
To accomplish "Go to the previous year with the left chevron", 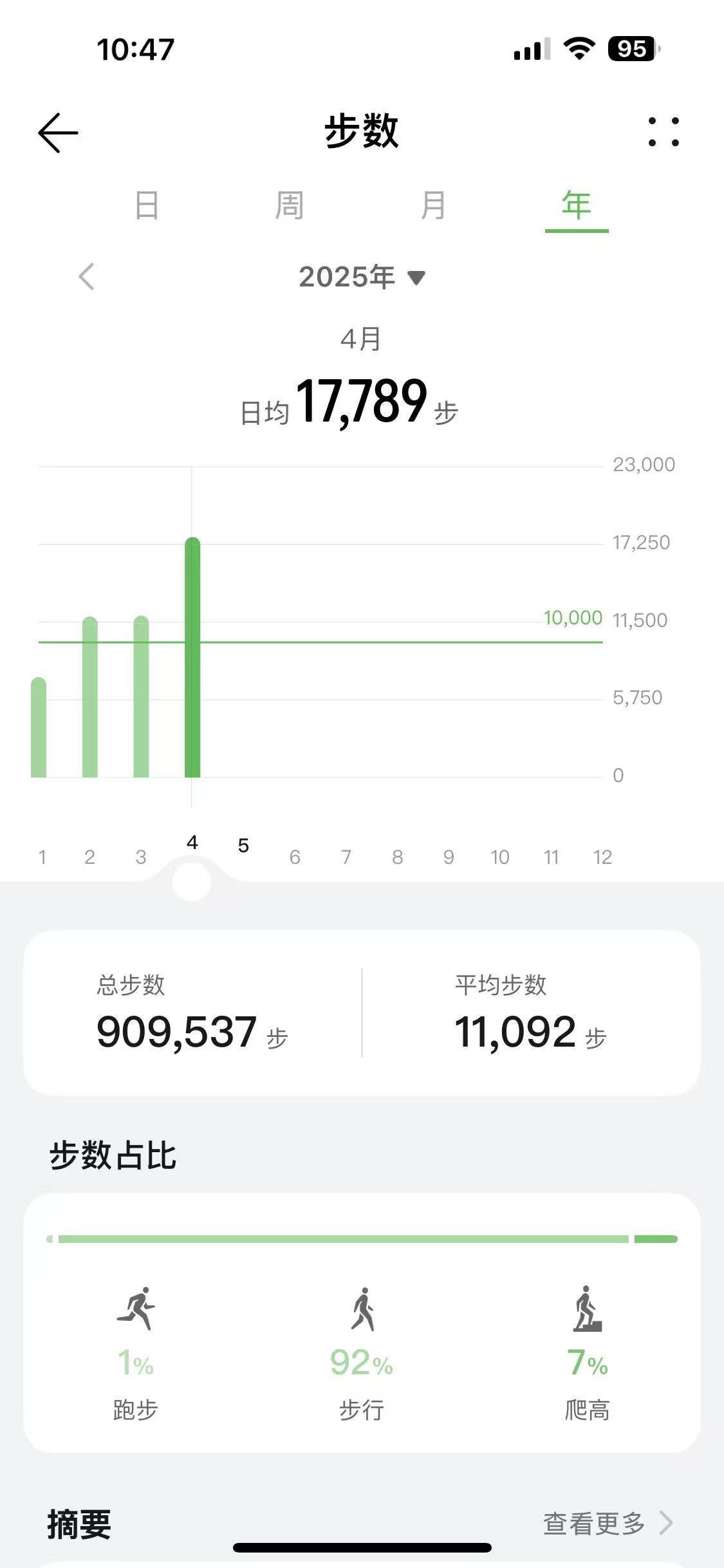I will (86, 277).
